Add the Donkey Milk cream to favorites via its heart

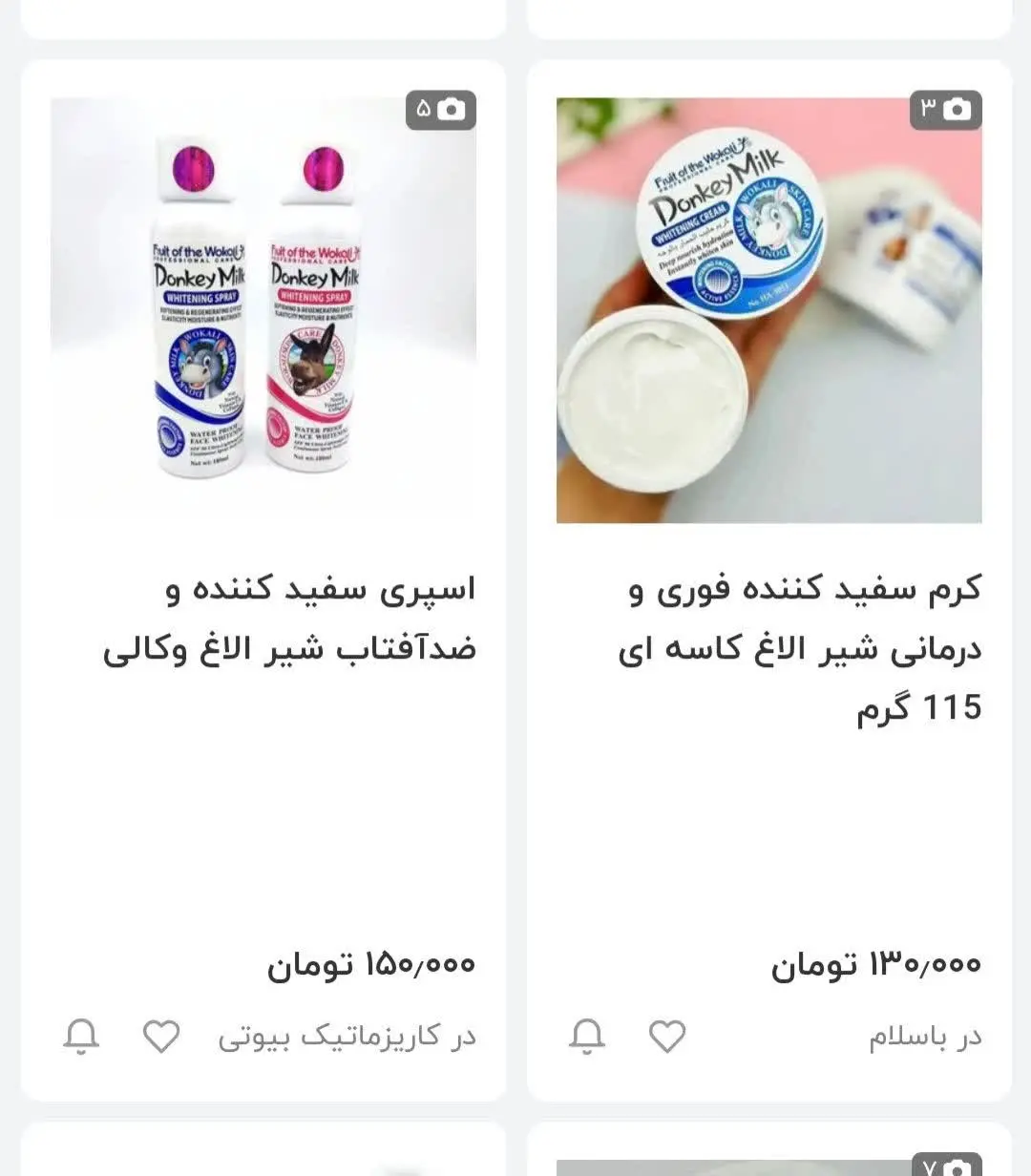pyautogui.click(x=668, y=1034)
